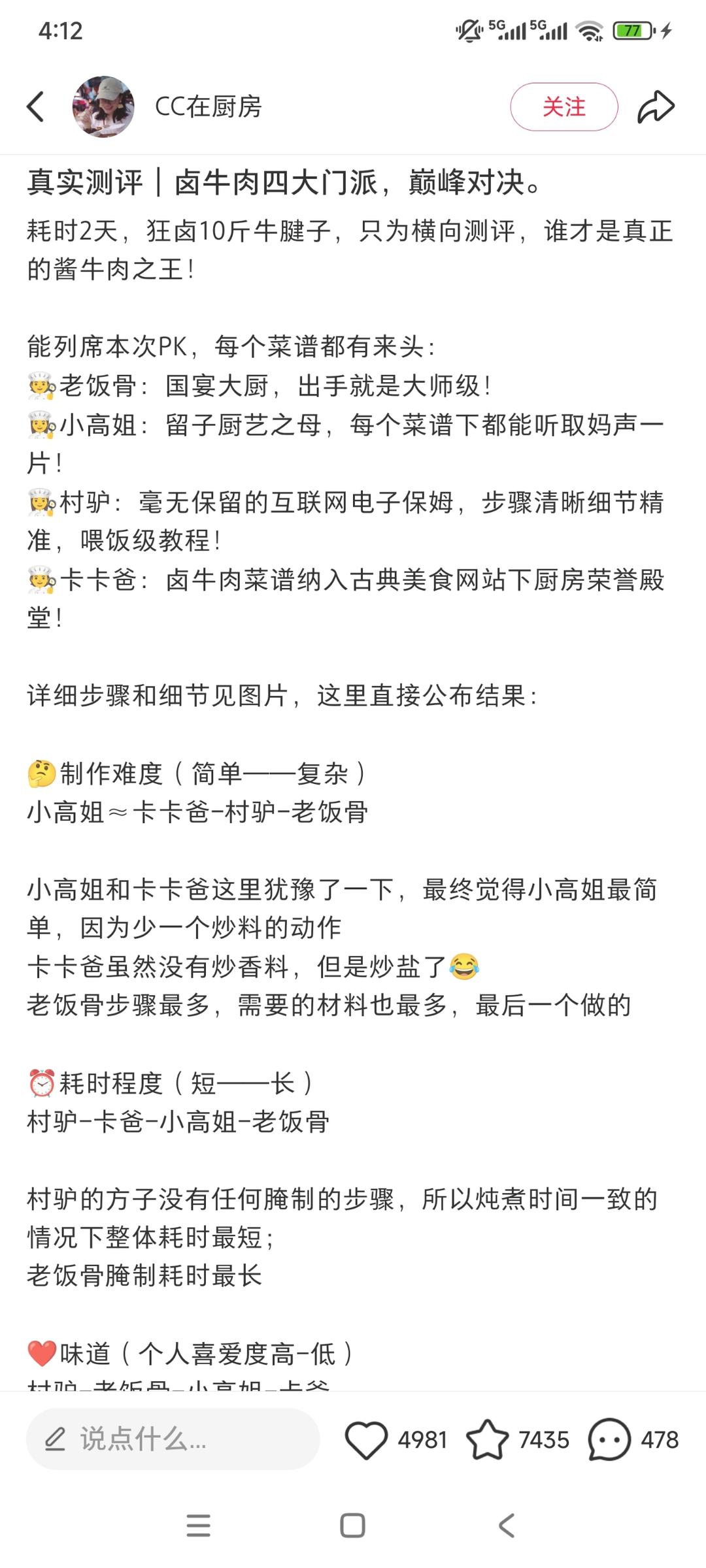Open CC在厨房's profile avatar
Image resolution: width=706 pixels, height=1568 pixels.
click(x=103, y=106)
